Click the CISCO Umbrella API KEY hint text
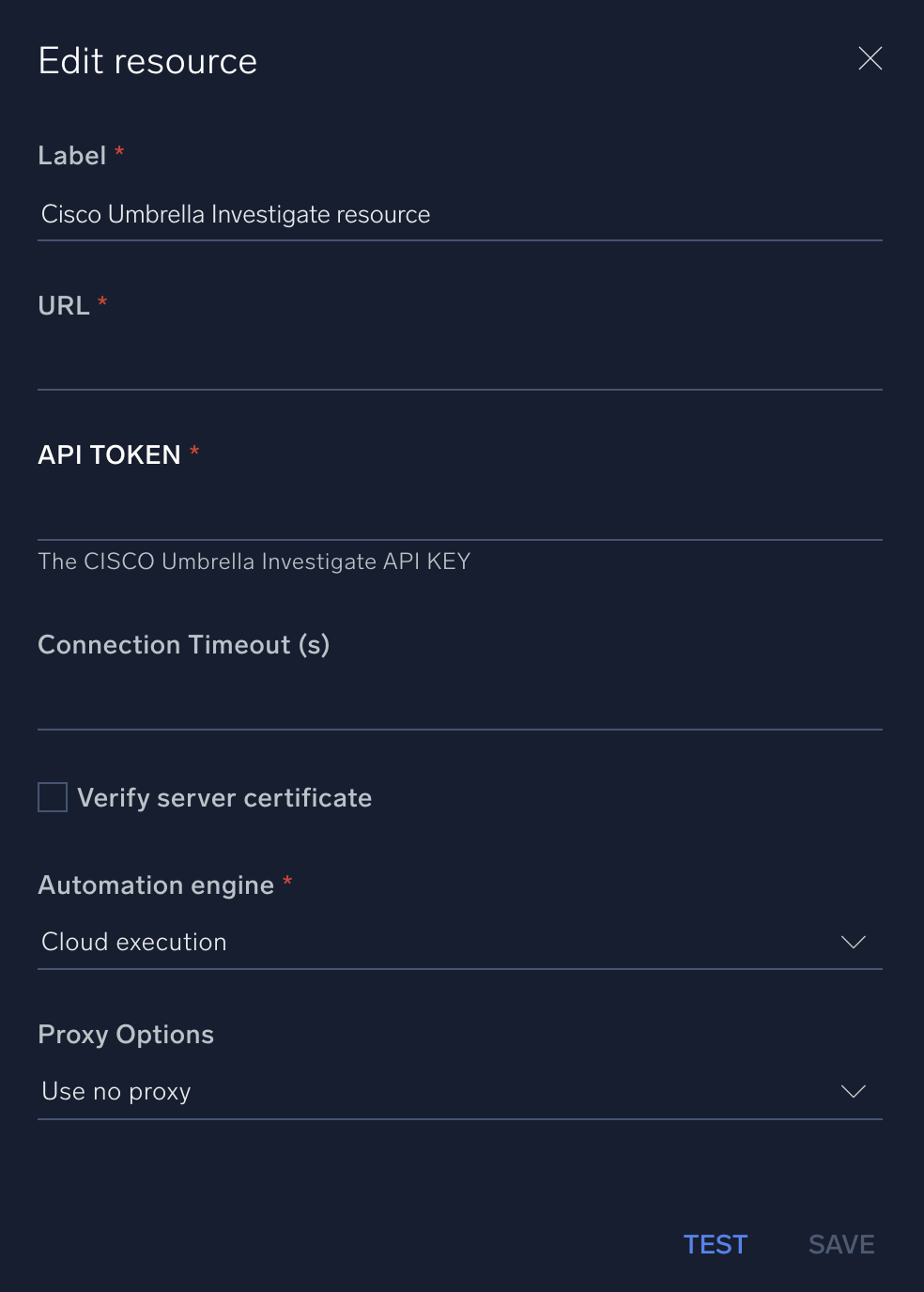924x1292 pixels. (x=254, y=561)
